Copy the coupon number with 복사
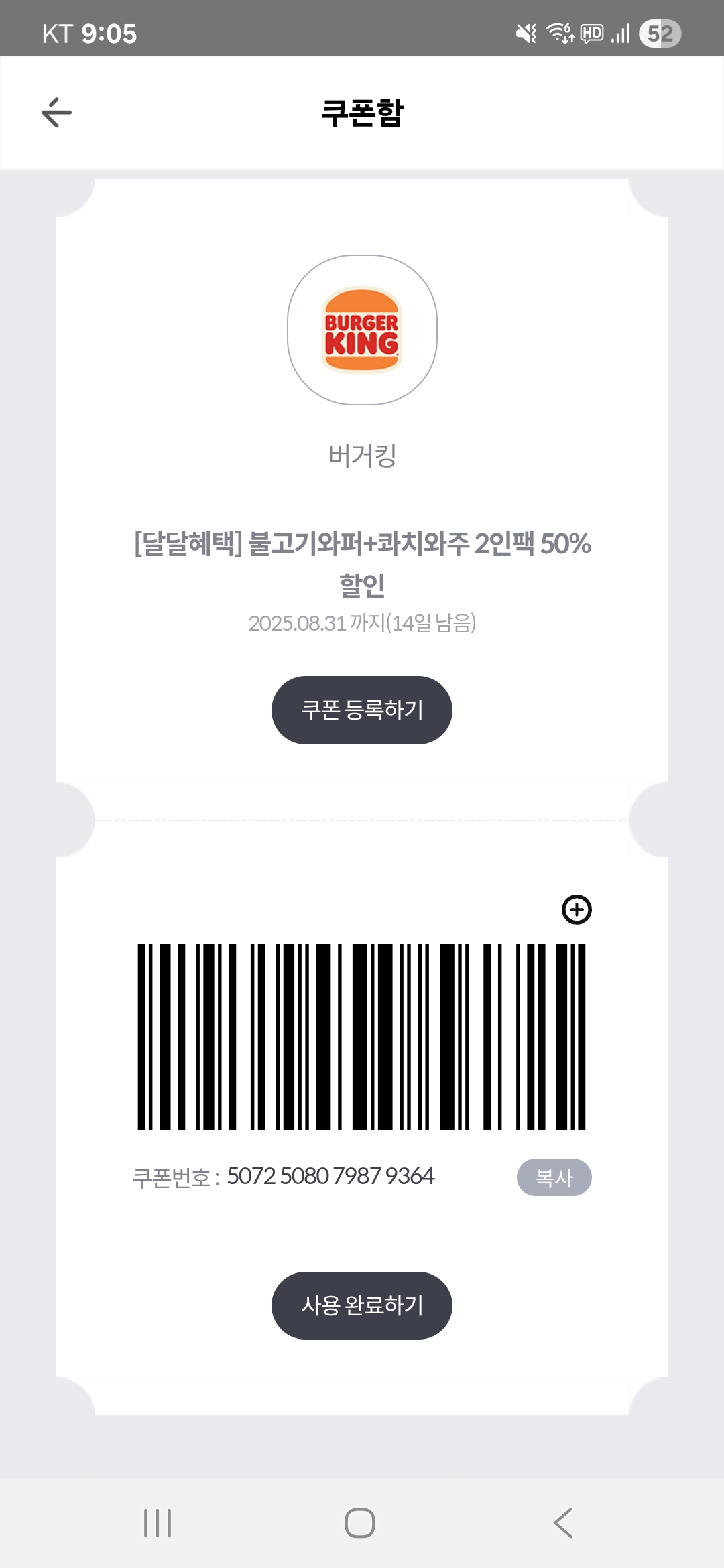 (x=554, y=1177)
